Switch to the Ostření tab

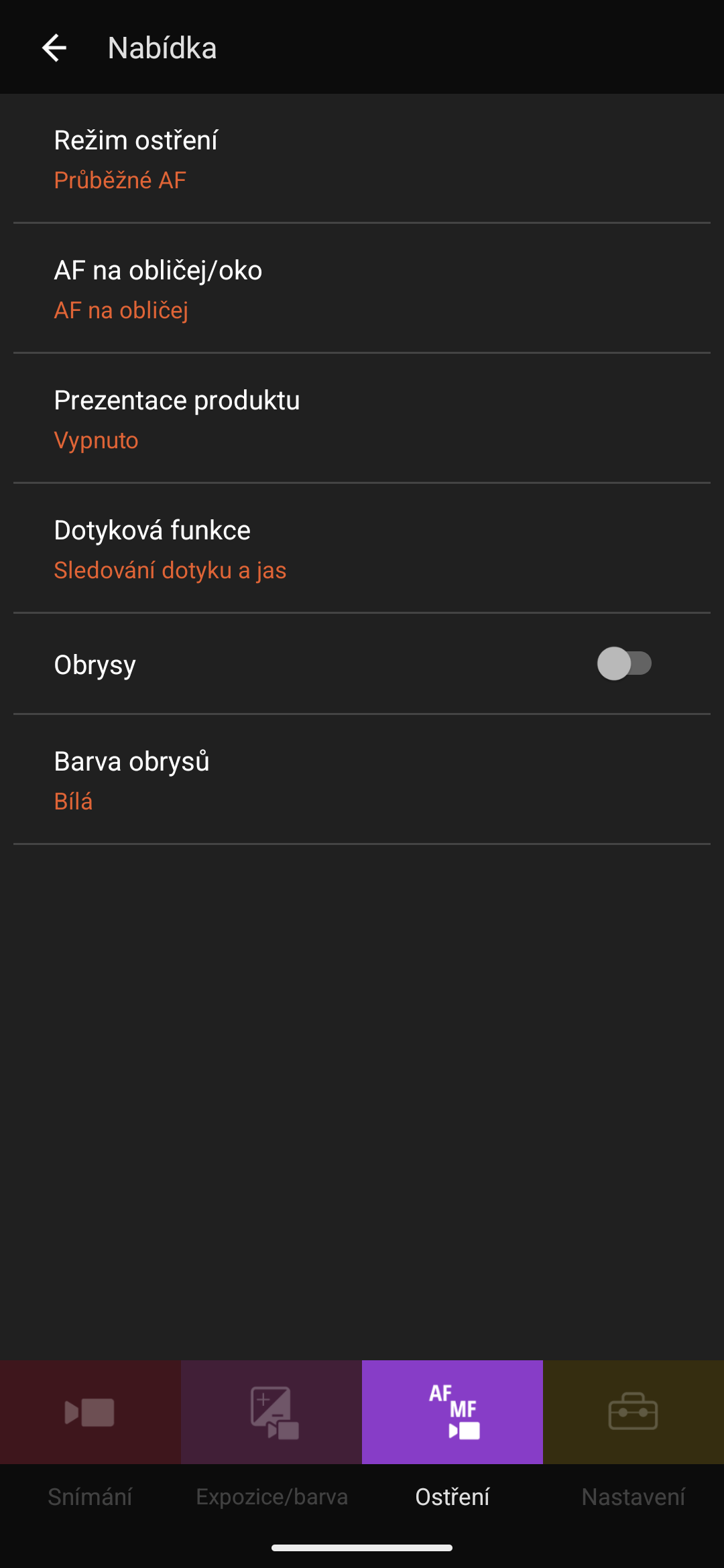[452, 1496]
